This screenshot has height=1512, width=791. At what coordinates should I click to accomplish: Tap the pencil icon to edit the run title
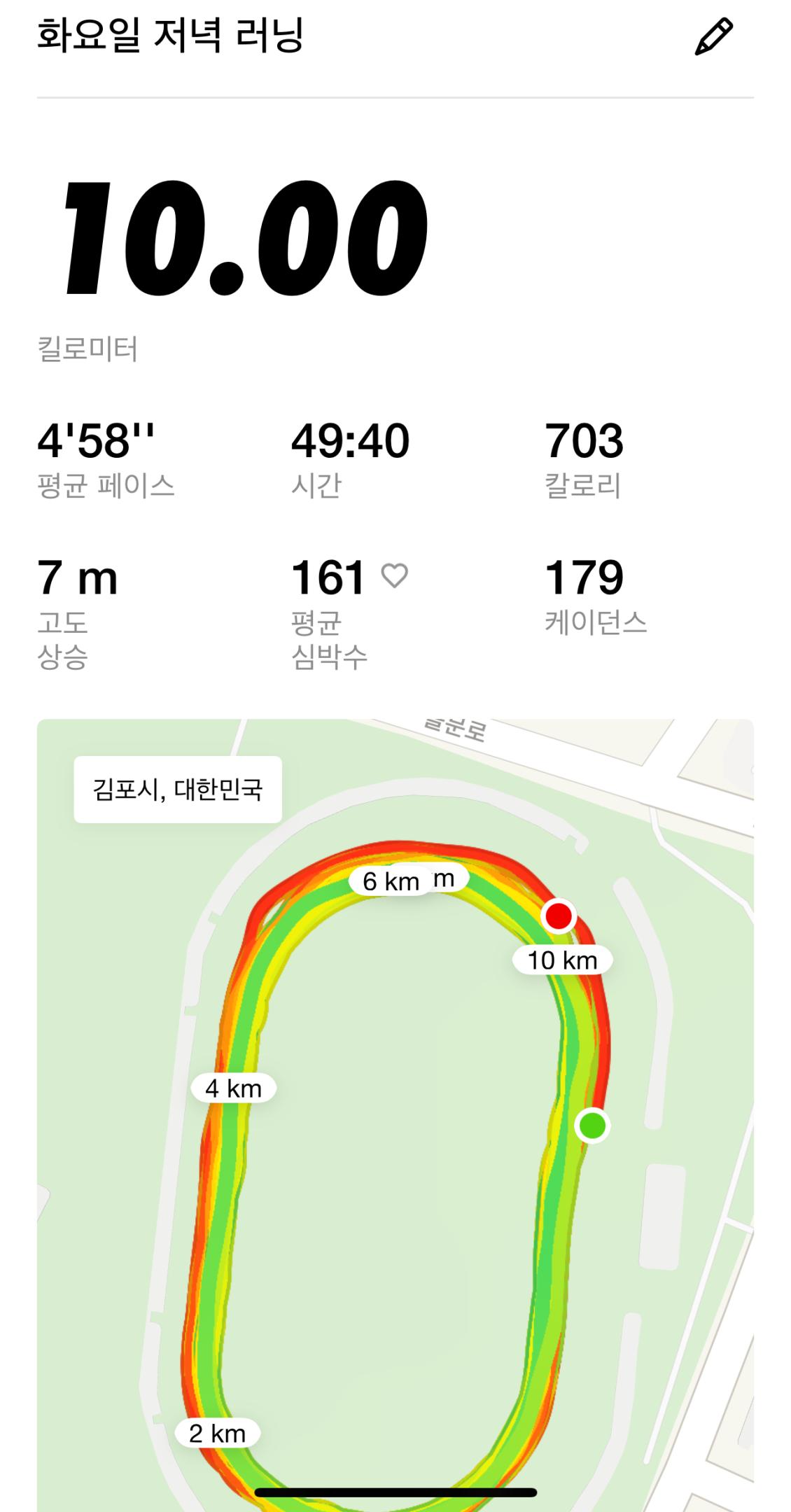713,38
